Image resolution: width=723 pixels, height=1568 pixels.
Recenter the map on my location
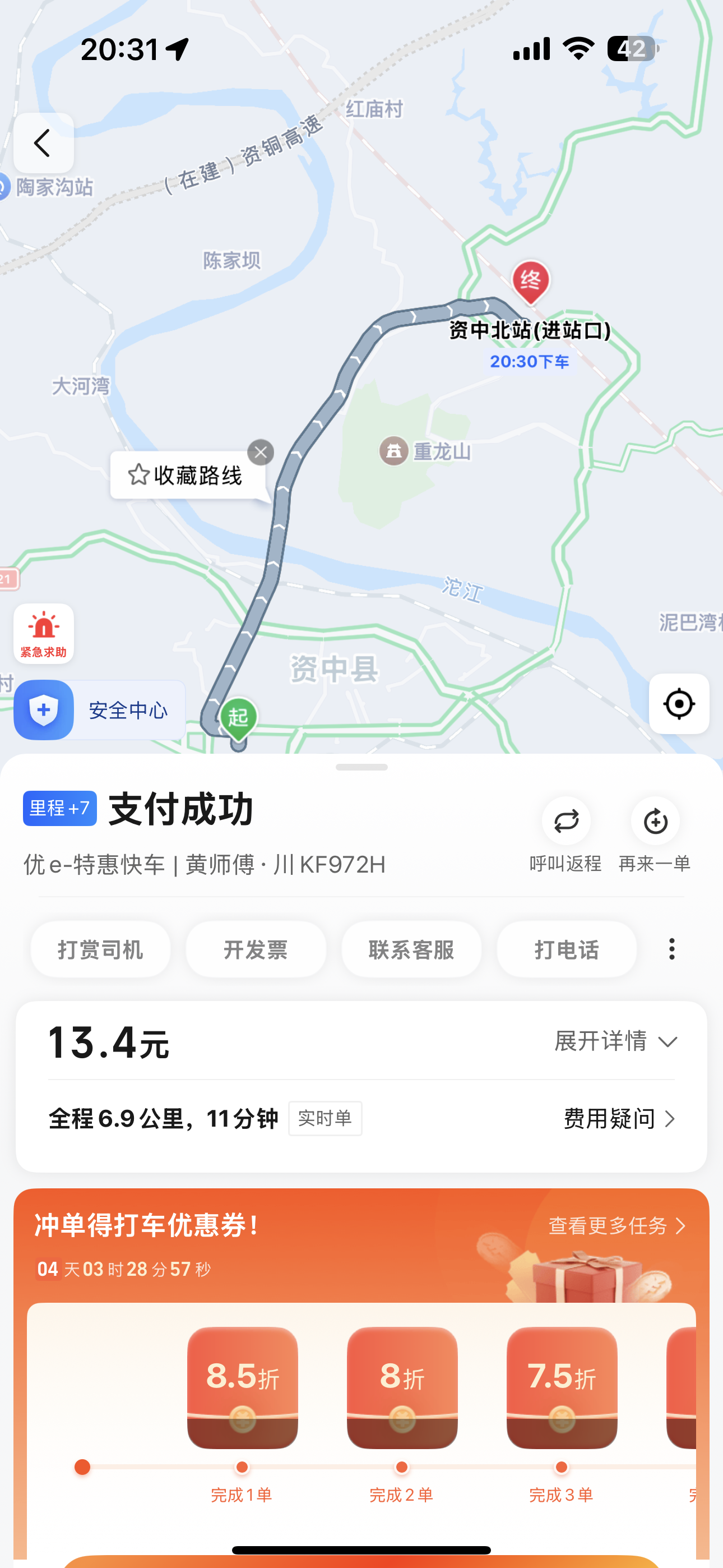click(679, 704)
